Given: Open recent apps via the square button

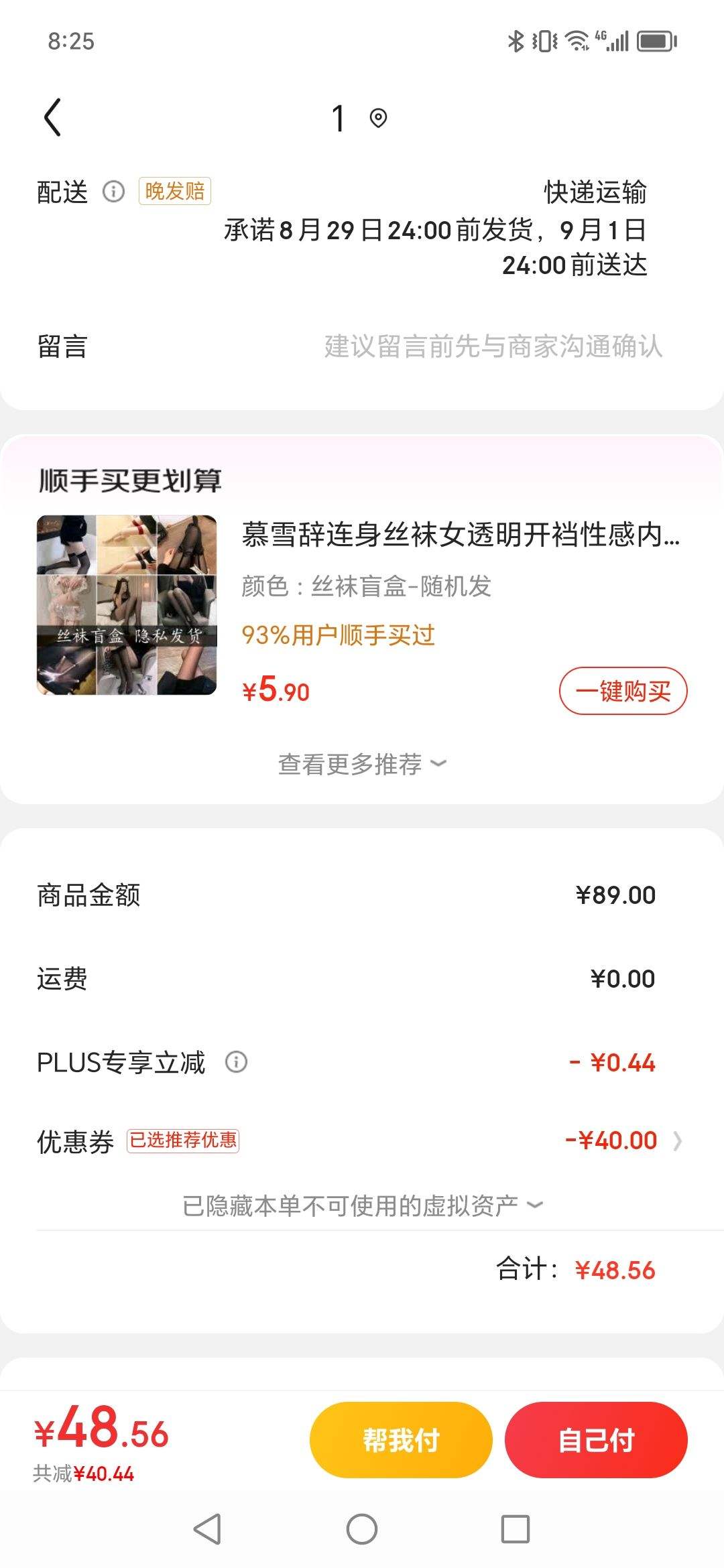Looking at the screenshot, I should click(515, 1529).
